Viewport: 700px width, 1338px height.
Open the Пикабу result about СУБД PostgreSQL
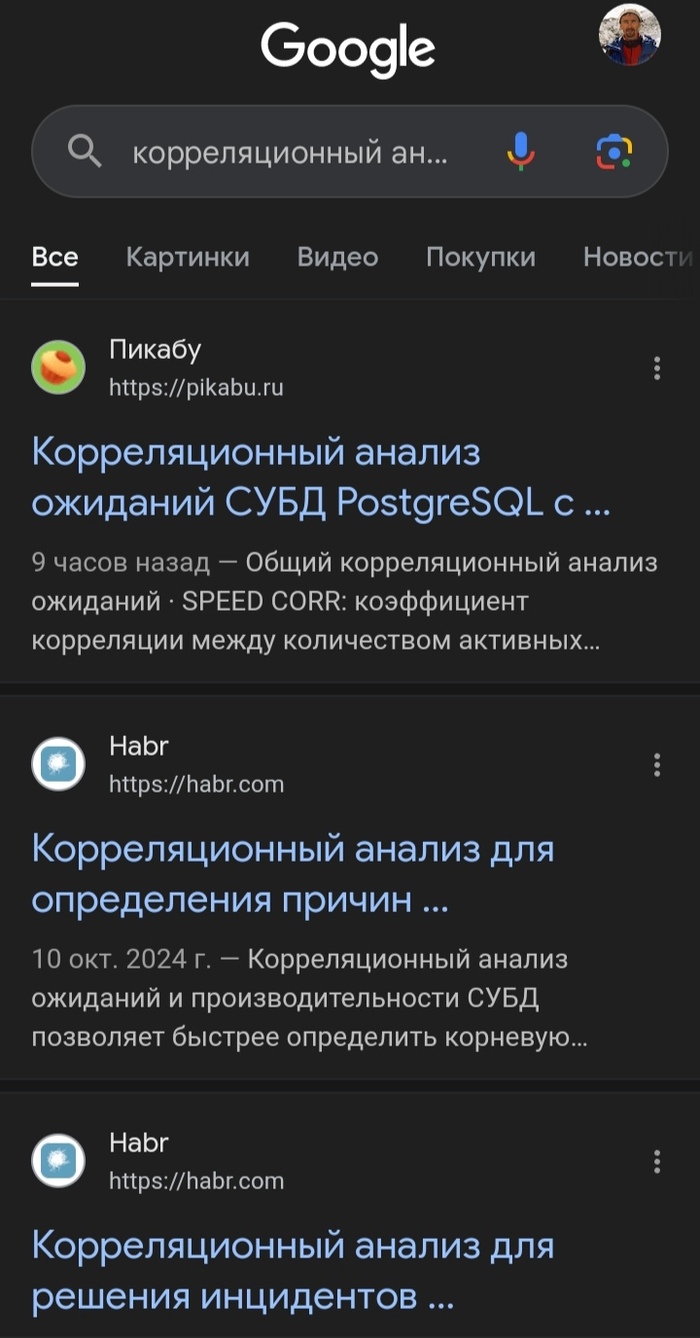point(320,479)
